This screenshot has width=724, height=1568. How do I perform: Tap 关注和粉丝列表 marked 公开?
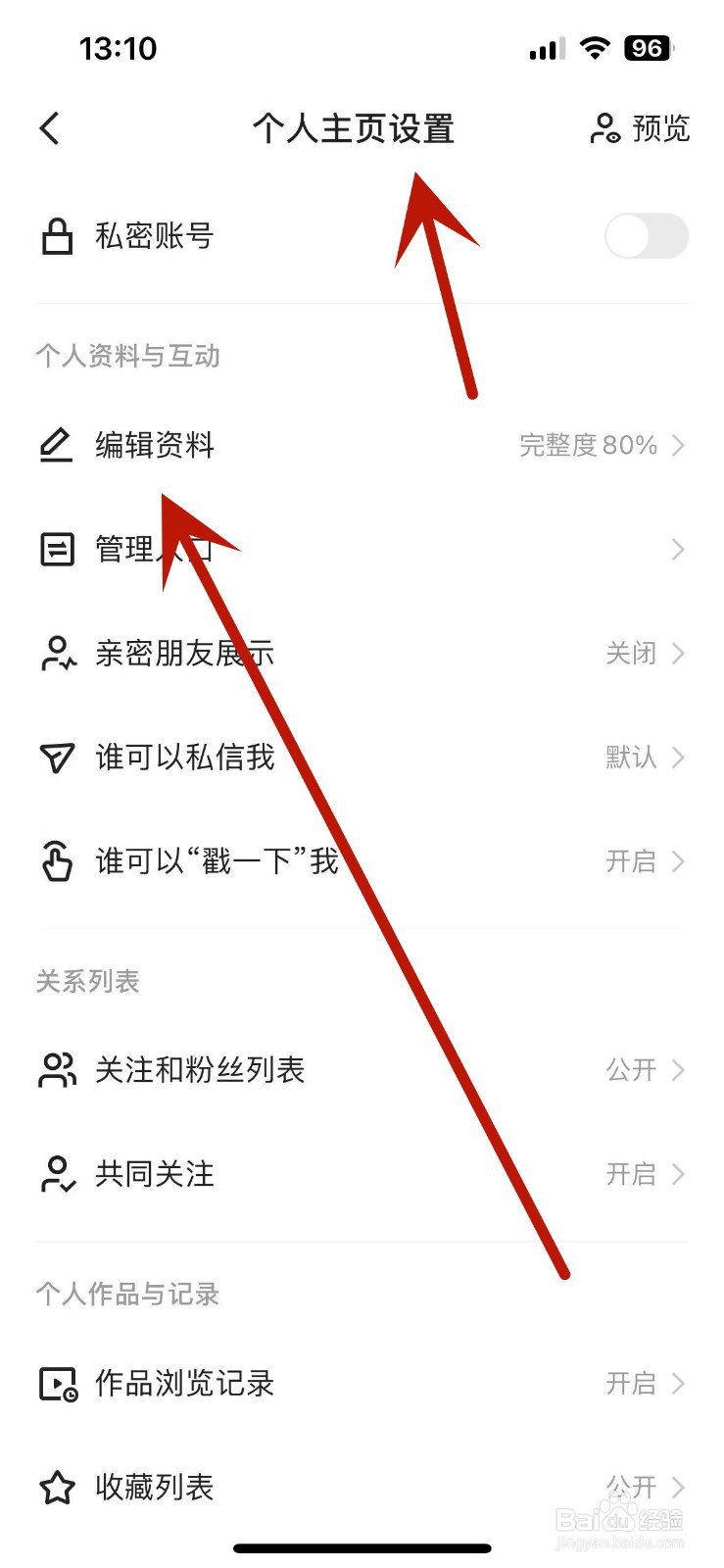(x=362, y=1070)
